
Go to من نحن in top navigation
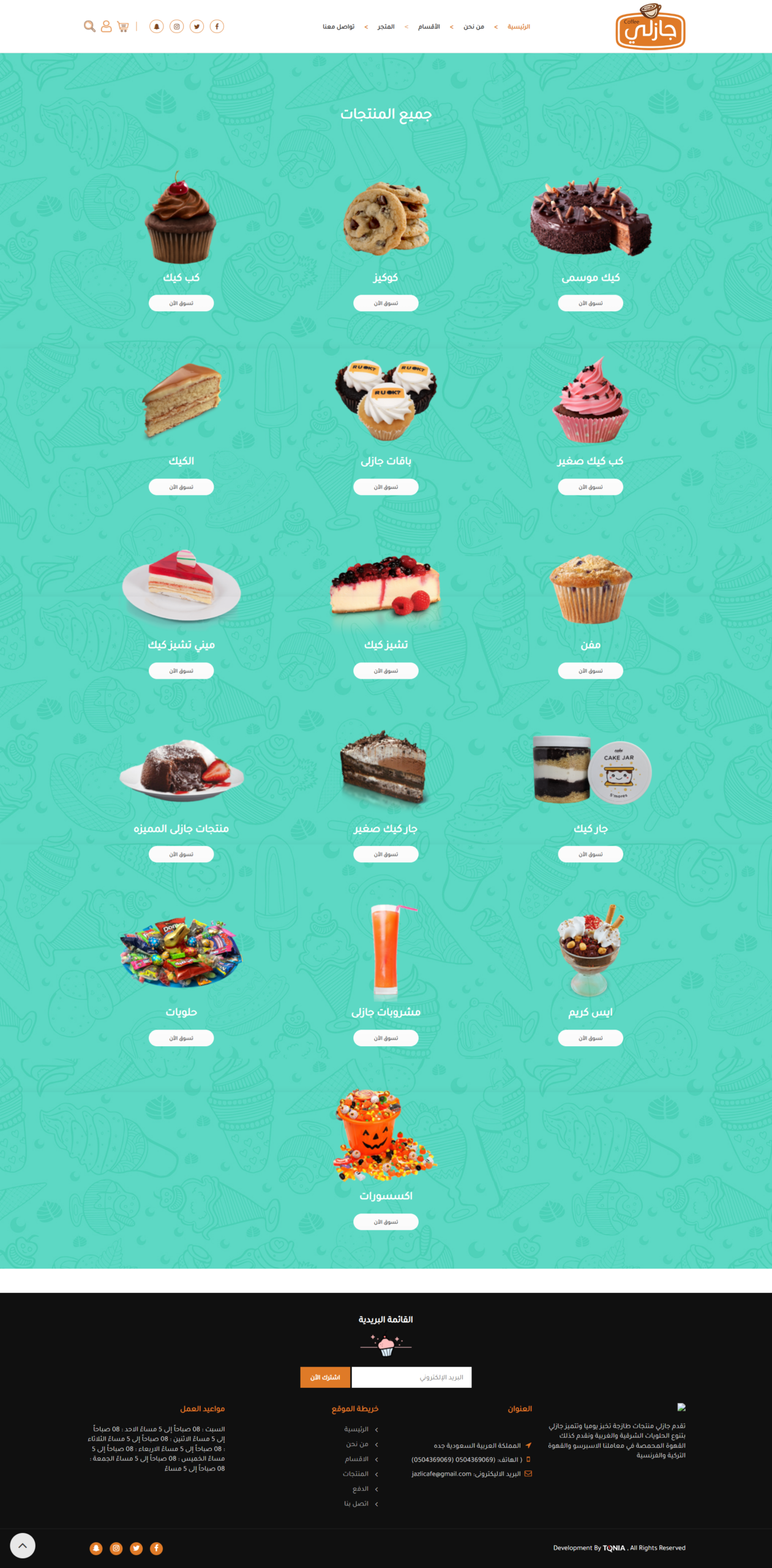click(x=473, y=26)
